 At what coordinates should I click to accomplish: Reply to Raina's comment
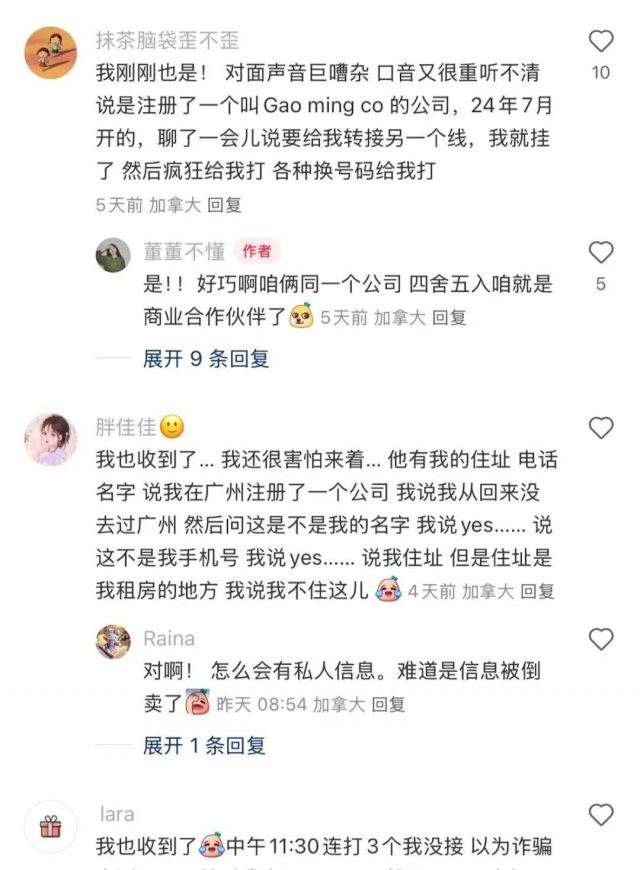click(389, 705)
